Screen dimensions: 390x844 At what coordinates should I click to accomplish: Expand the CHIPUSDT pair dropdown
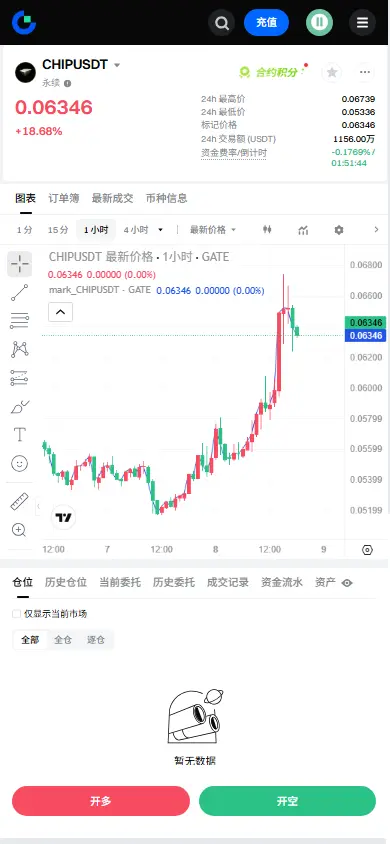coord(117,65)
